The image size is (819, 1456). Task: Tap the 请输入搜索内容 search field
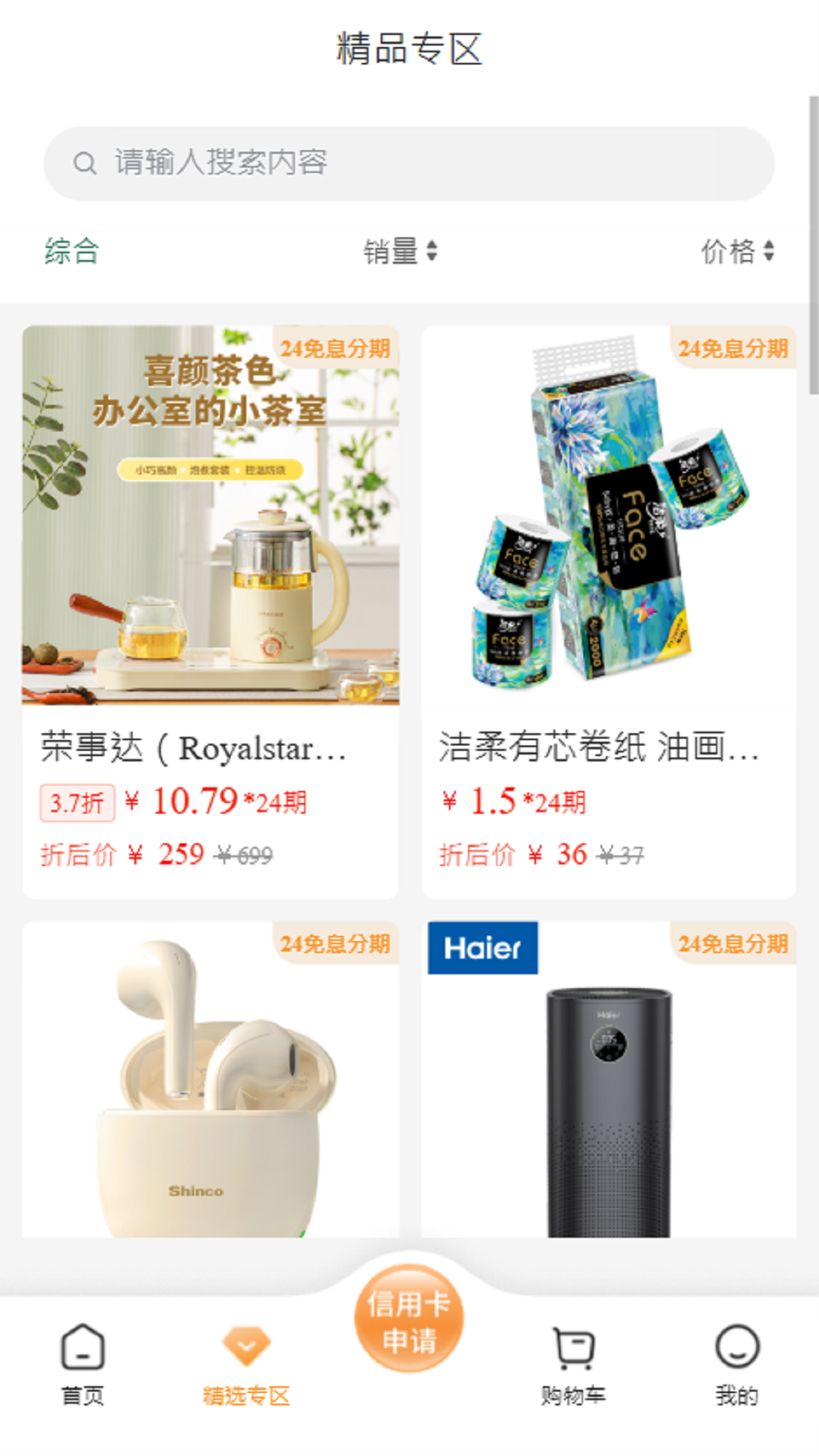tap(409, 161)
